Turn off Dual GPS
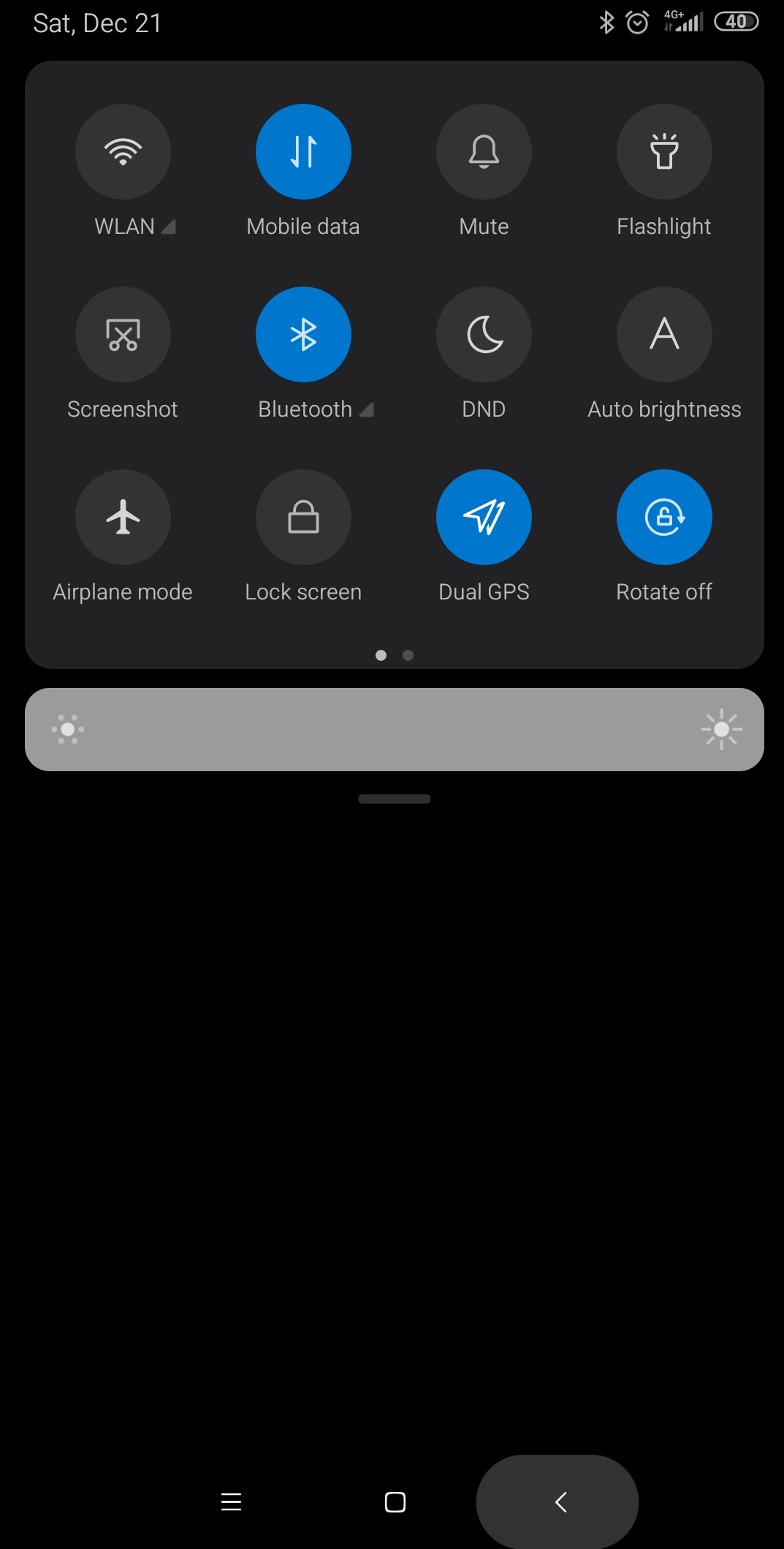Image resolution: width=784 pixels, height=1549 pixels. click(484, 518)
